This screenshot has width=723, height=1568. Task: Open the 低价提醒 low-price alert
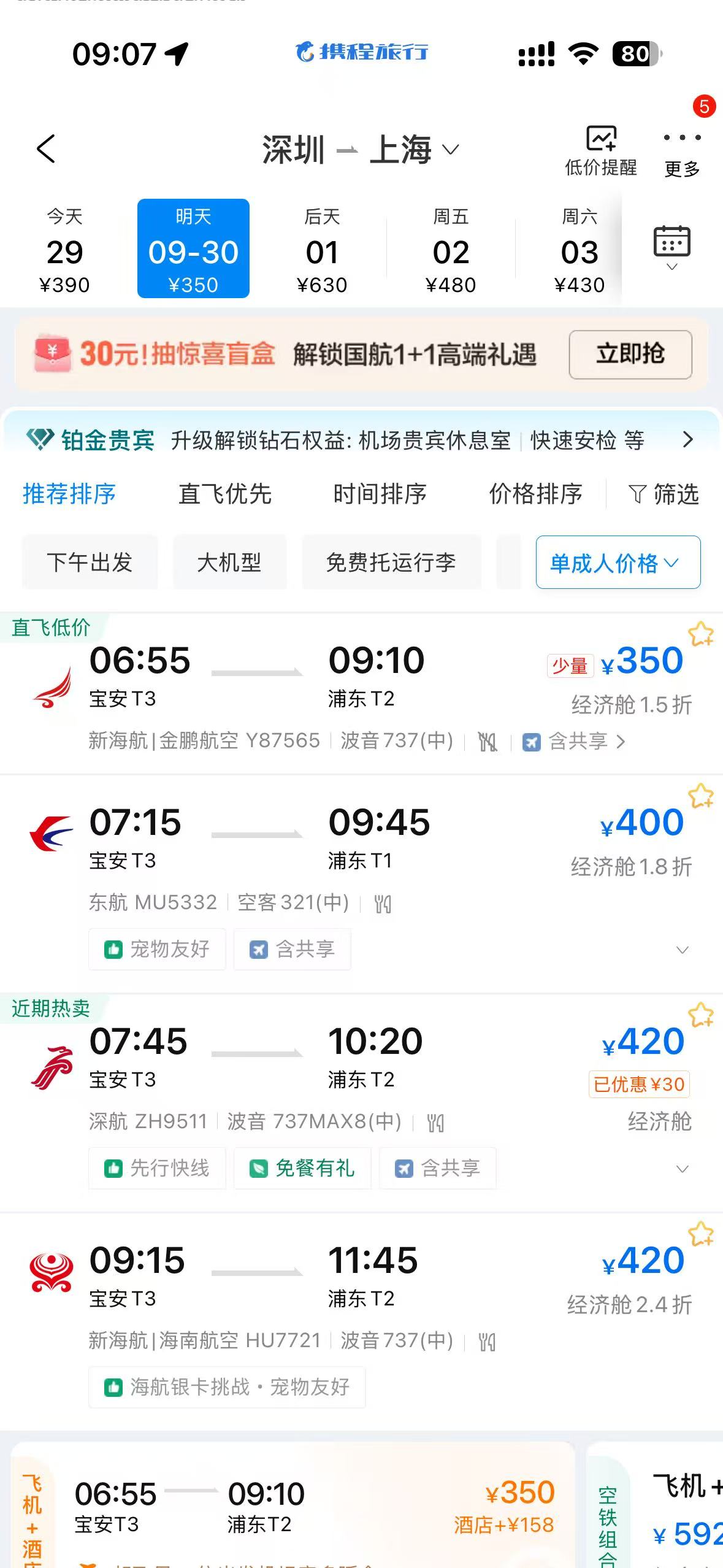[x=600, y=151]
